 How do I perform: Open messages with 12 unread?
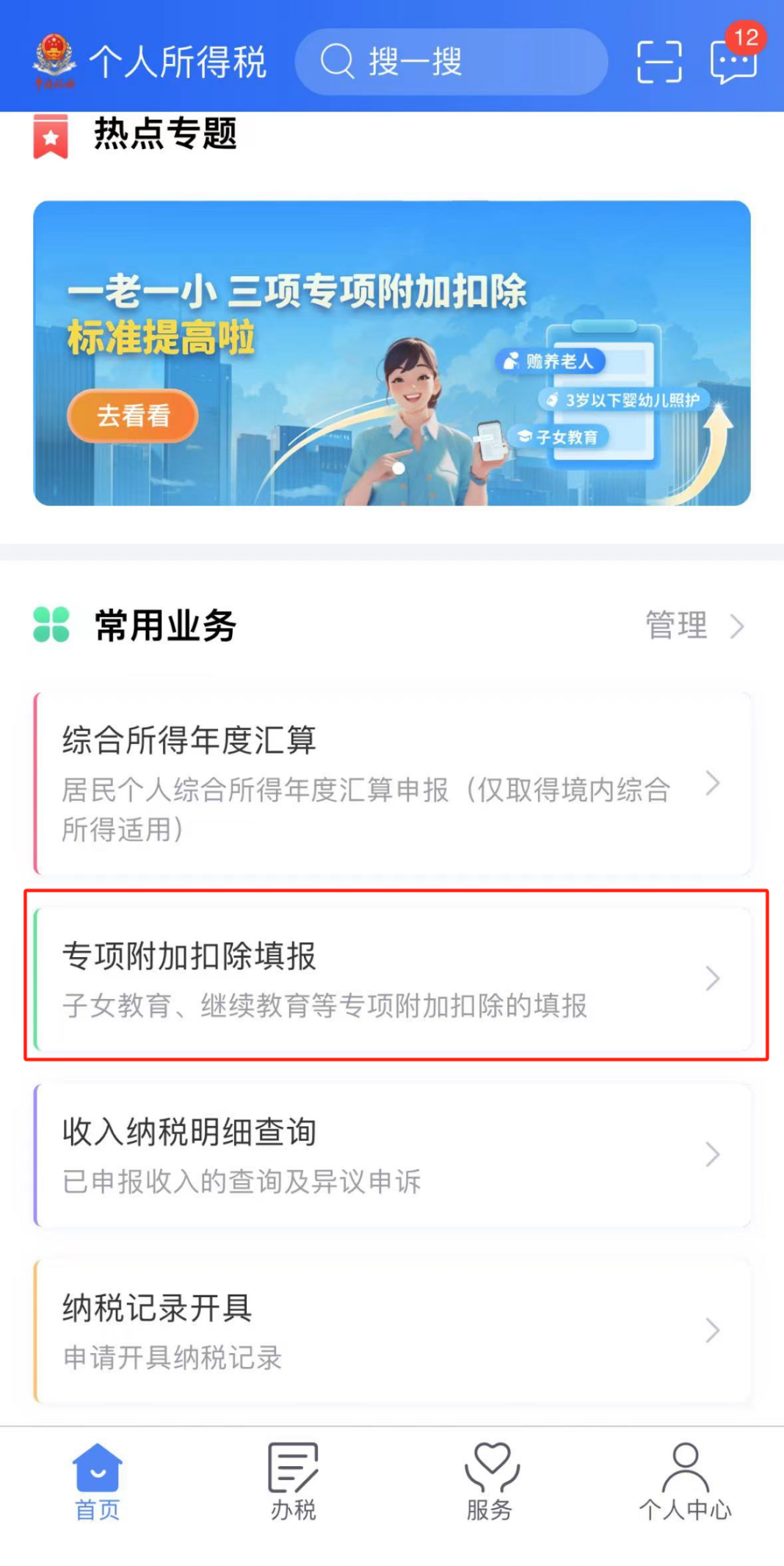click(x=735, y=59)
